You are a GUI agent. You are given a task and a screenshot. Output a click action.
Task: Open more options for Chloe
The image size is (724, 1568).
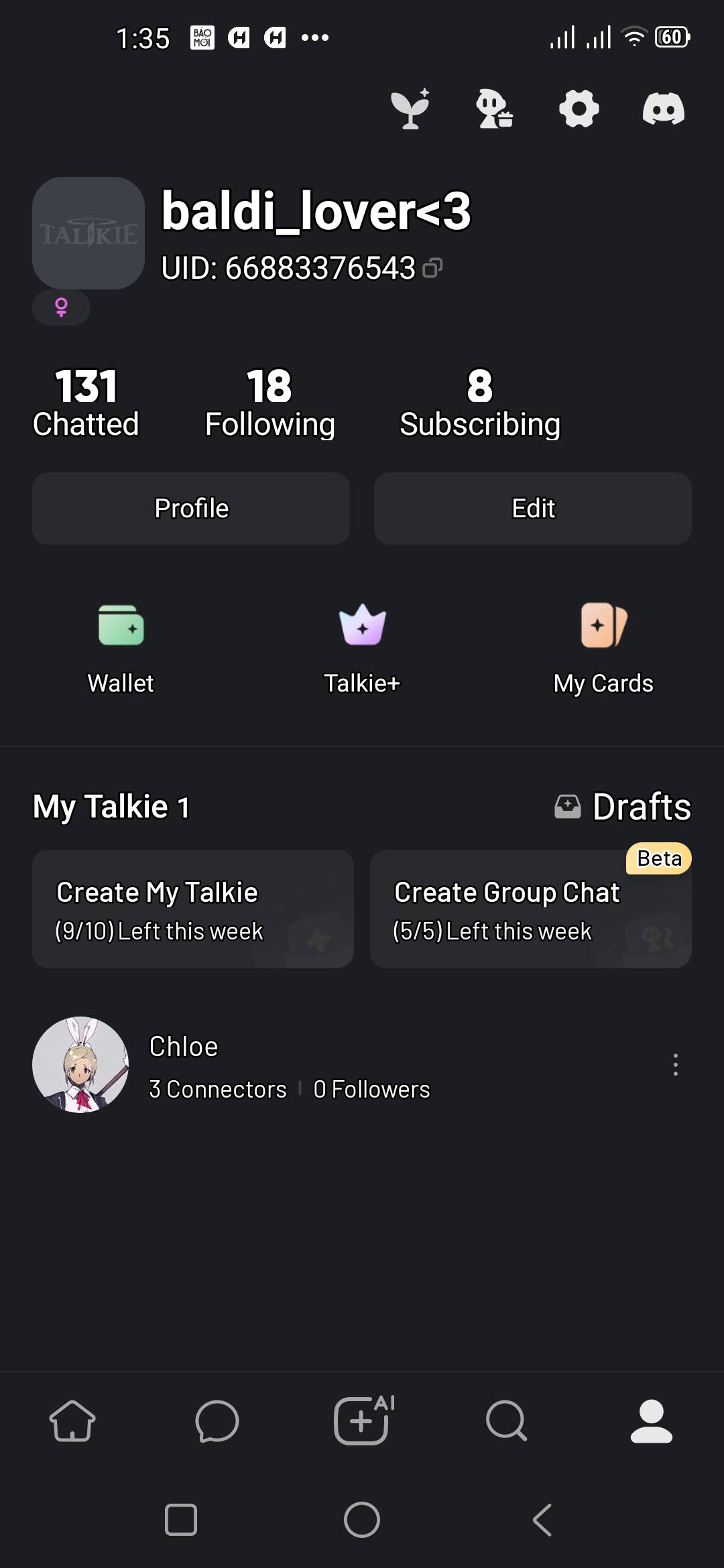pyautogui.click(x=676, y=1065)
